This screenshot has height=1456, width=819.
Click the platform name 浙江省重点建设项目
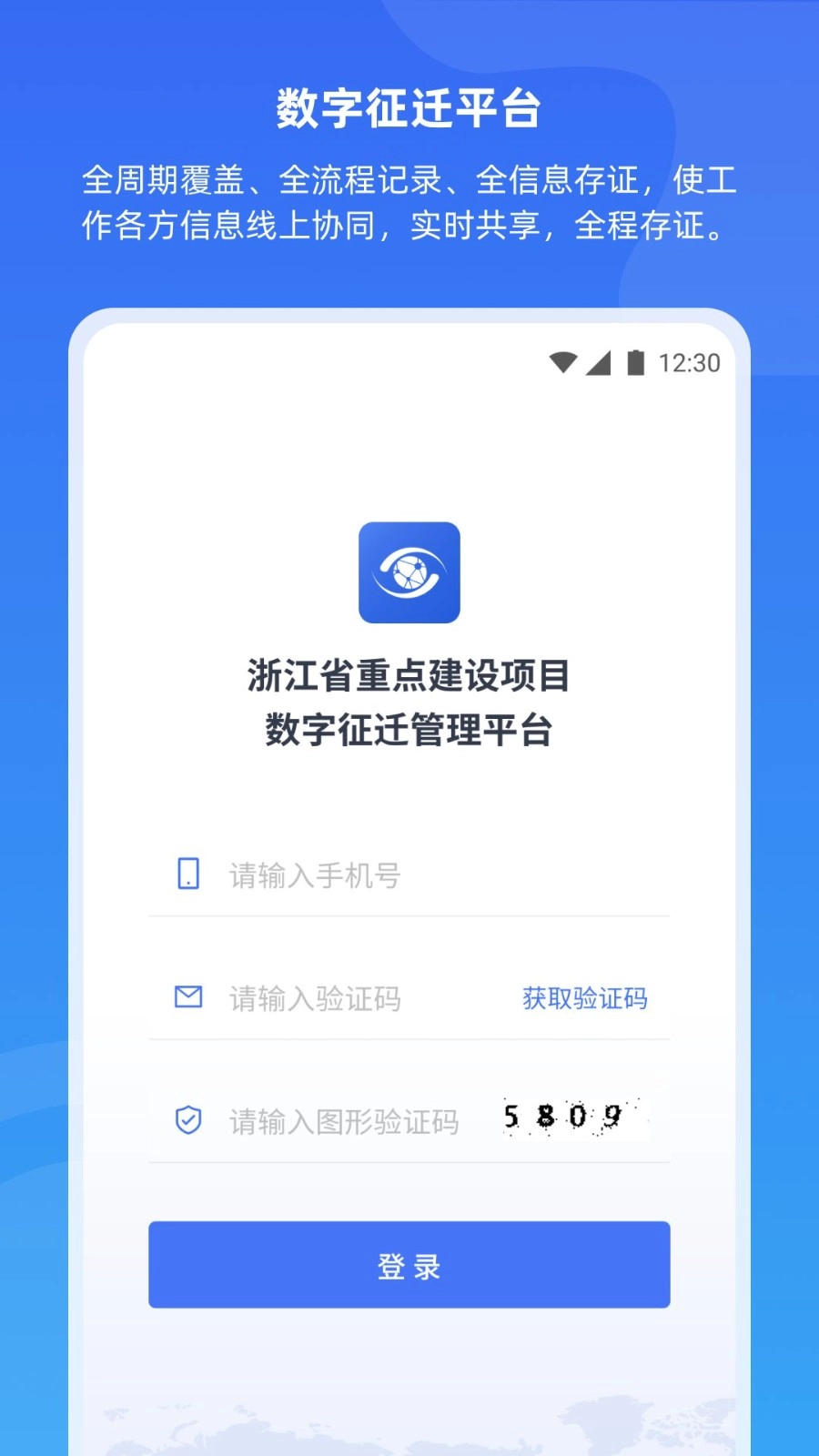pos(409,676)
